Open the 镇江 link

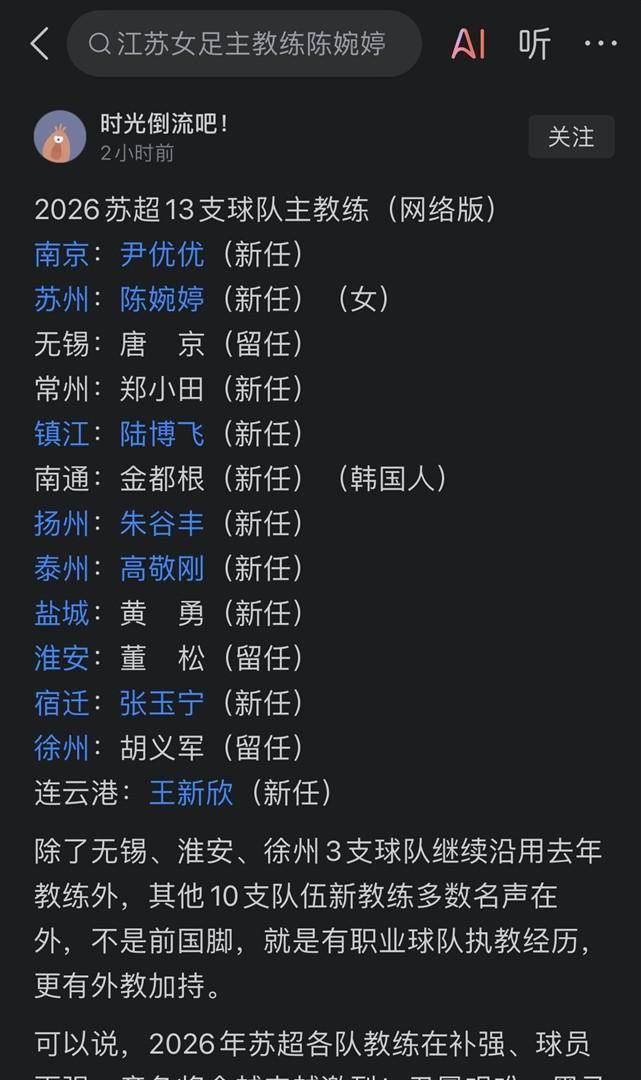(62, 434)
